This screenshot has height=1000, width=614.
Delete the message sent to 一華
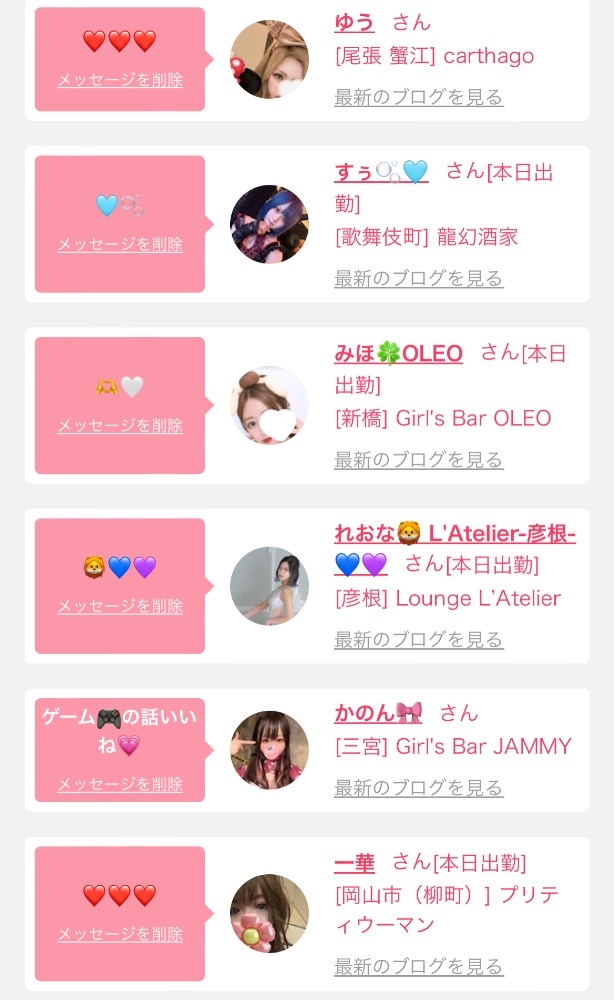[x=120, y=934]
